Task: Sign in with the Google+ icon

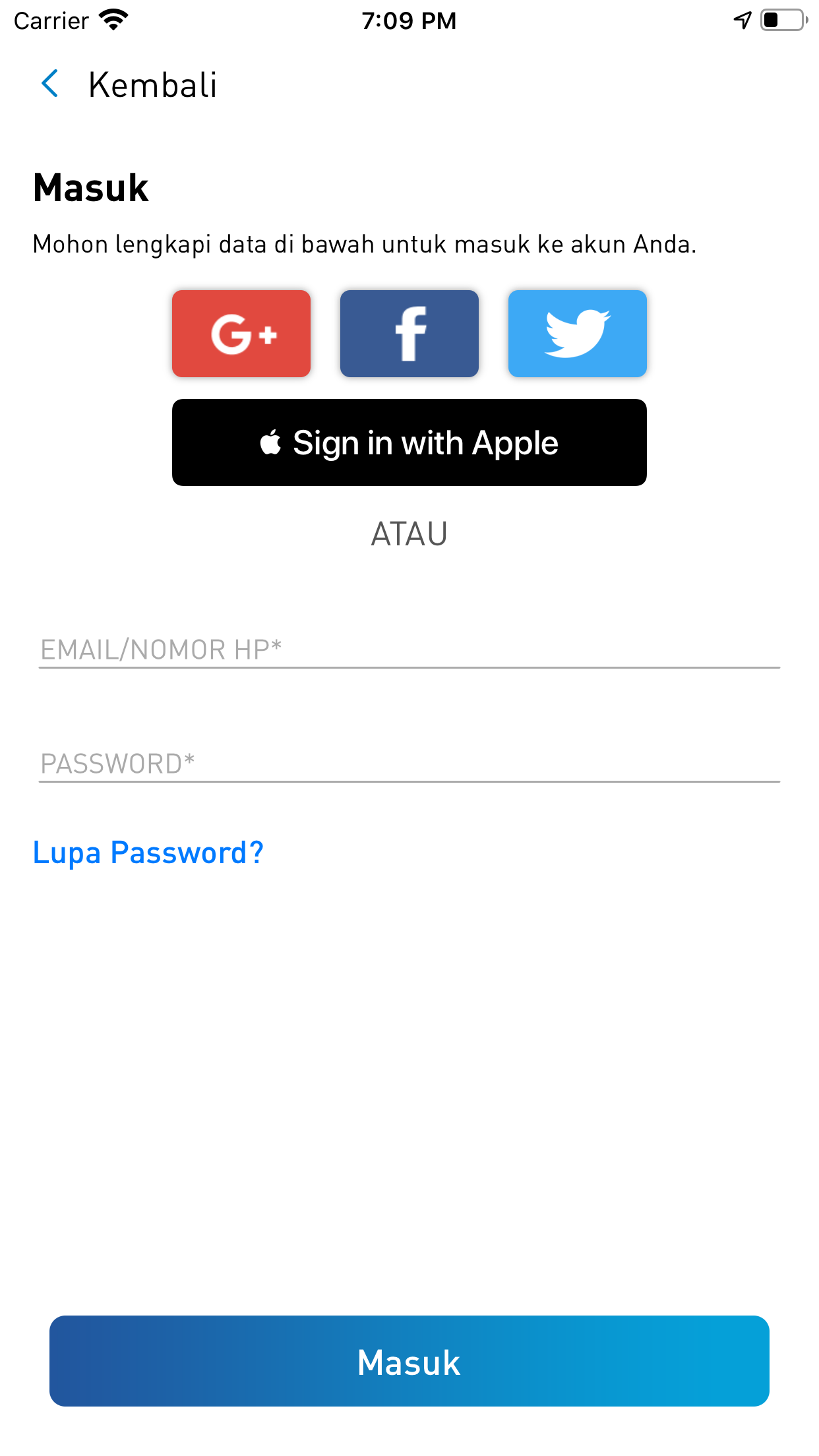Action: 241,333
